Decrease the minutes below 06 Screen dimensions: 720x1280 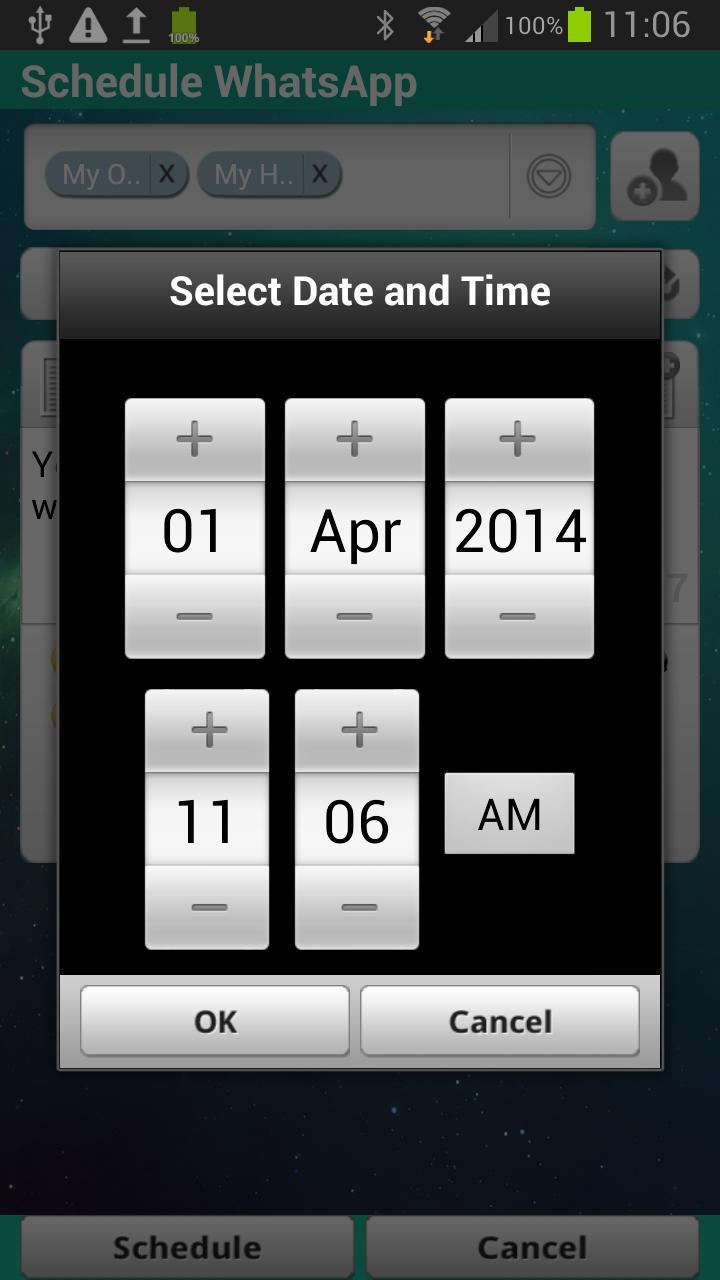[357, 907]
